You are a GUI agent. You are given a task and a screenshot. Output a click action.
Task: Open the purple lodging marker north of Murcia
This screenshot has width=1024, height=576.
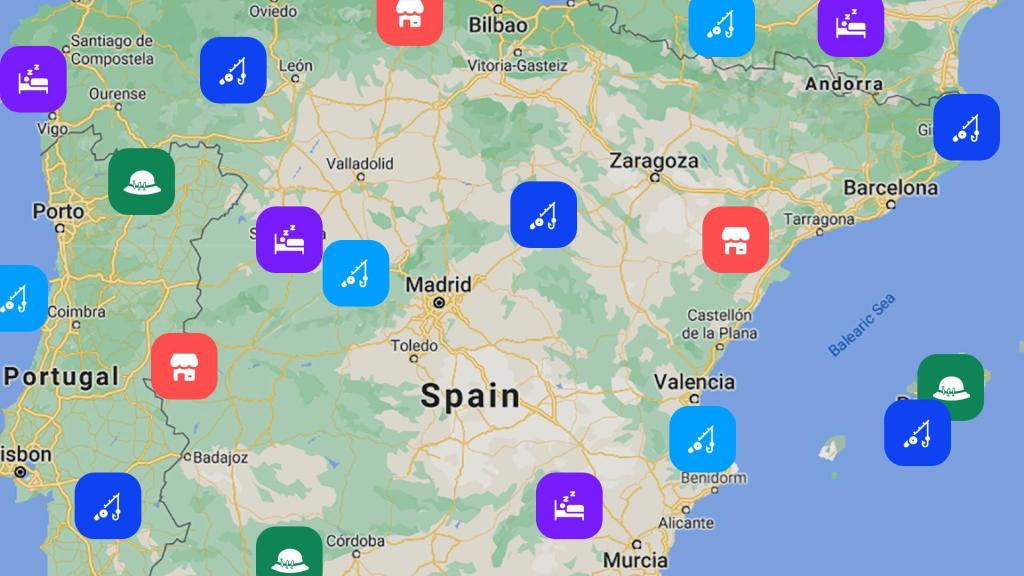569,505
